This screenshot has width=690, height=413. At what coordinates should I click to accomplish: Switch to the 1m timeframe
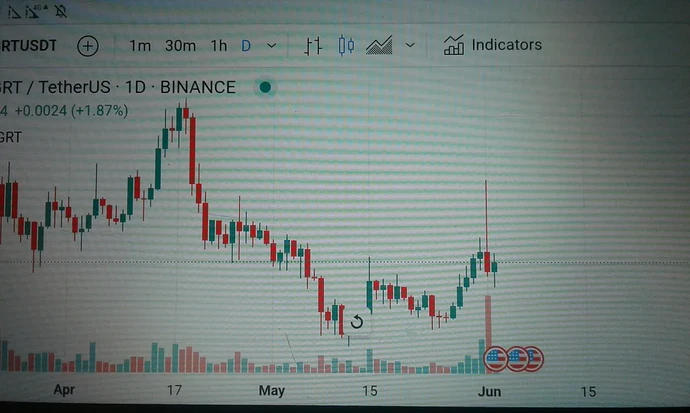point(140,45)
